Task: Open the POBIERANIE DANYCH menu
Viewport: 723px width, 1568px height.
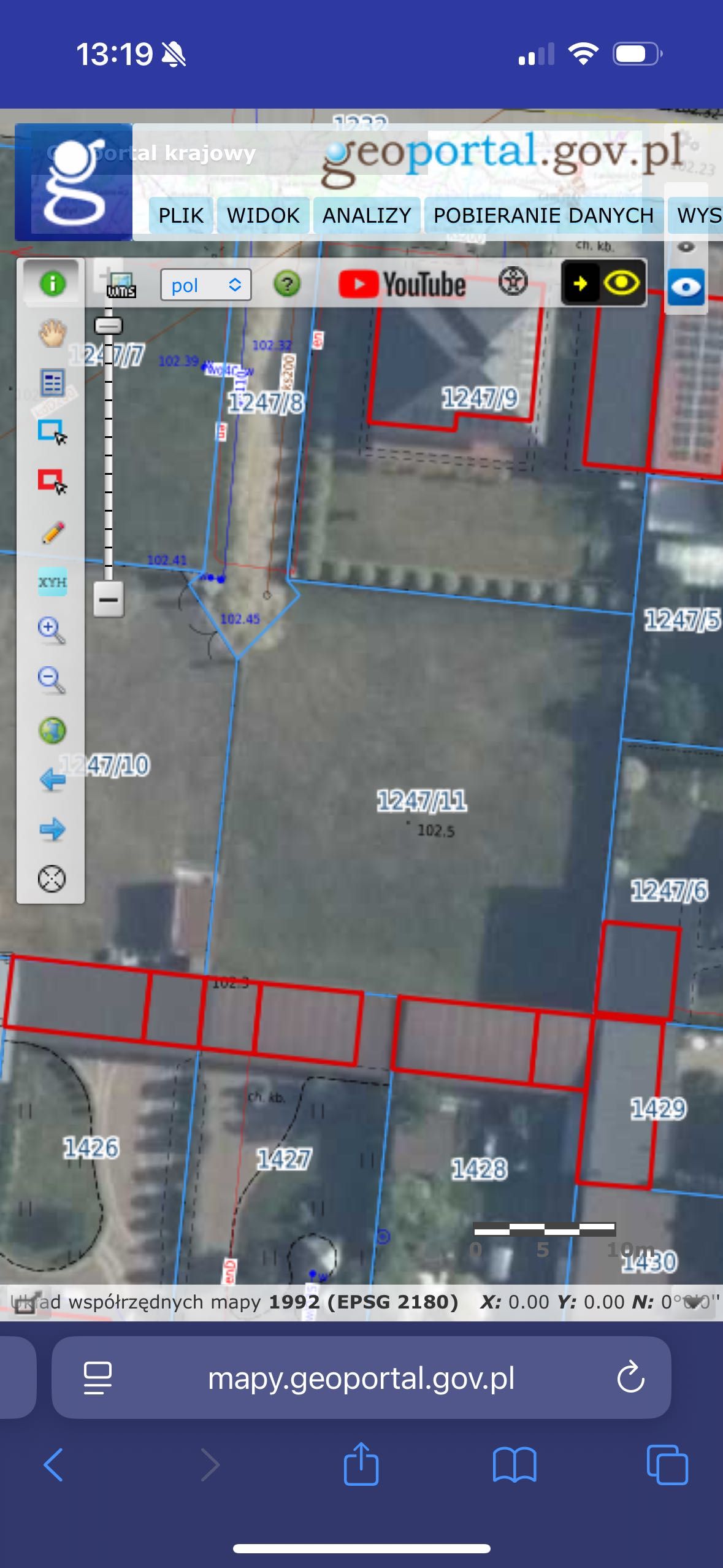Action: 543,215
